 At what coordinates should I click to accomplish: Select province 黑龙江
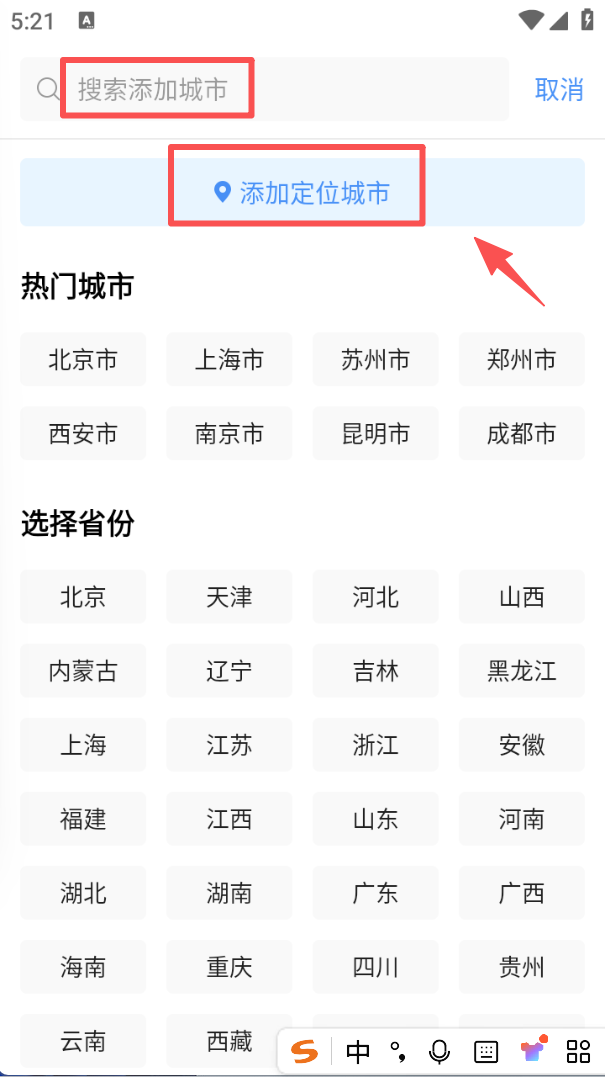pyautogui.click(x=521, y=671)
